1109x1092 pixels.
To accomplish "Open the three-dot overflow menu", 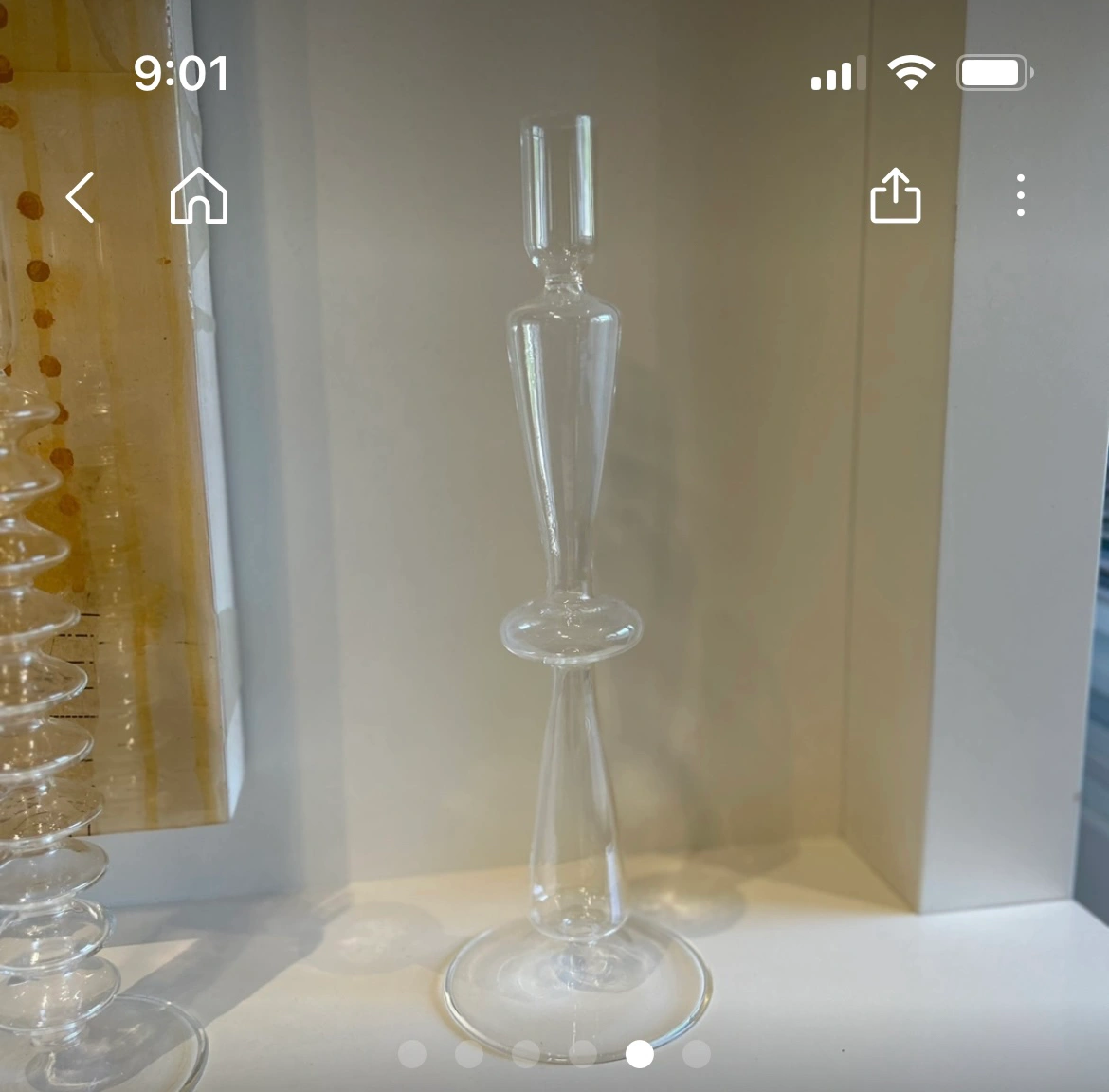I will 1020,196.
